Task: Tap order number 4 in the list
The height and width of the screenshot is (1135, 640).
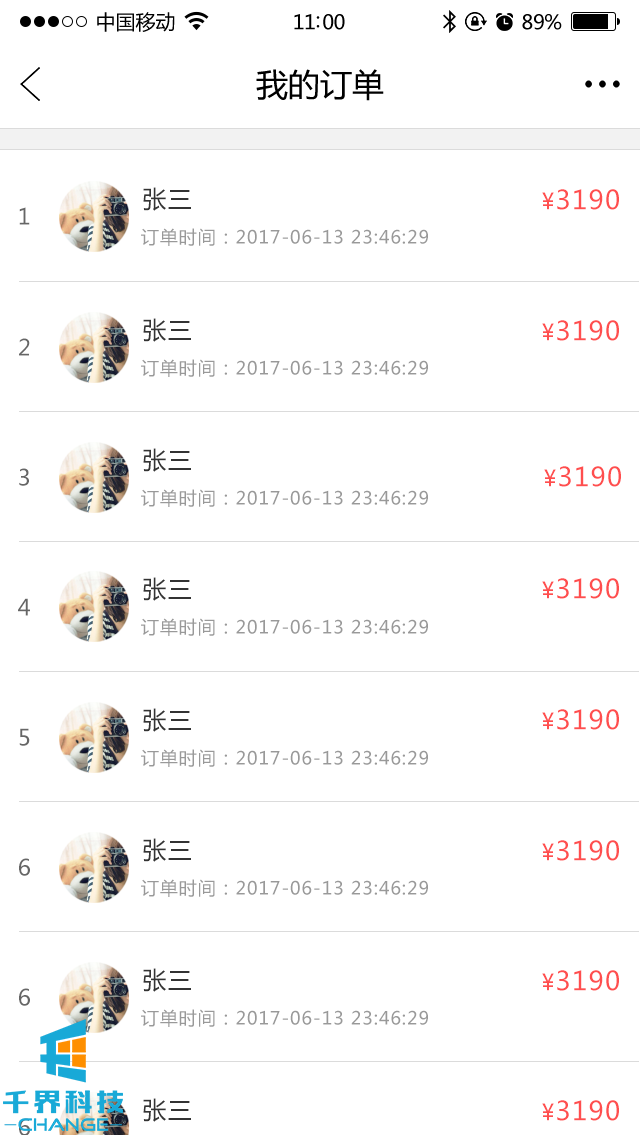Action: (x=320, y=607)
